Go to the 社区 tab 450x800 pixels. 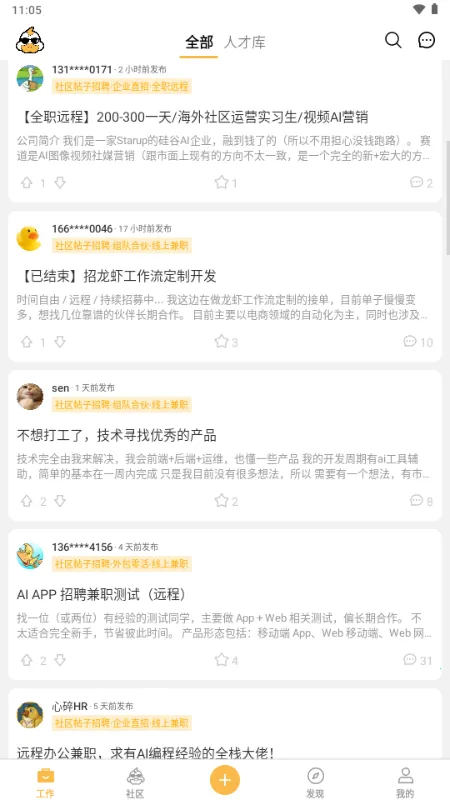click(135, 783)
